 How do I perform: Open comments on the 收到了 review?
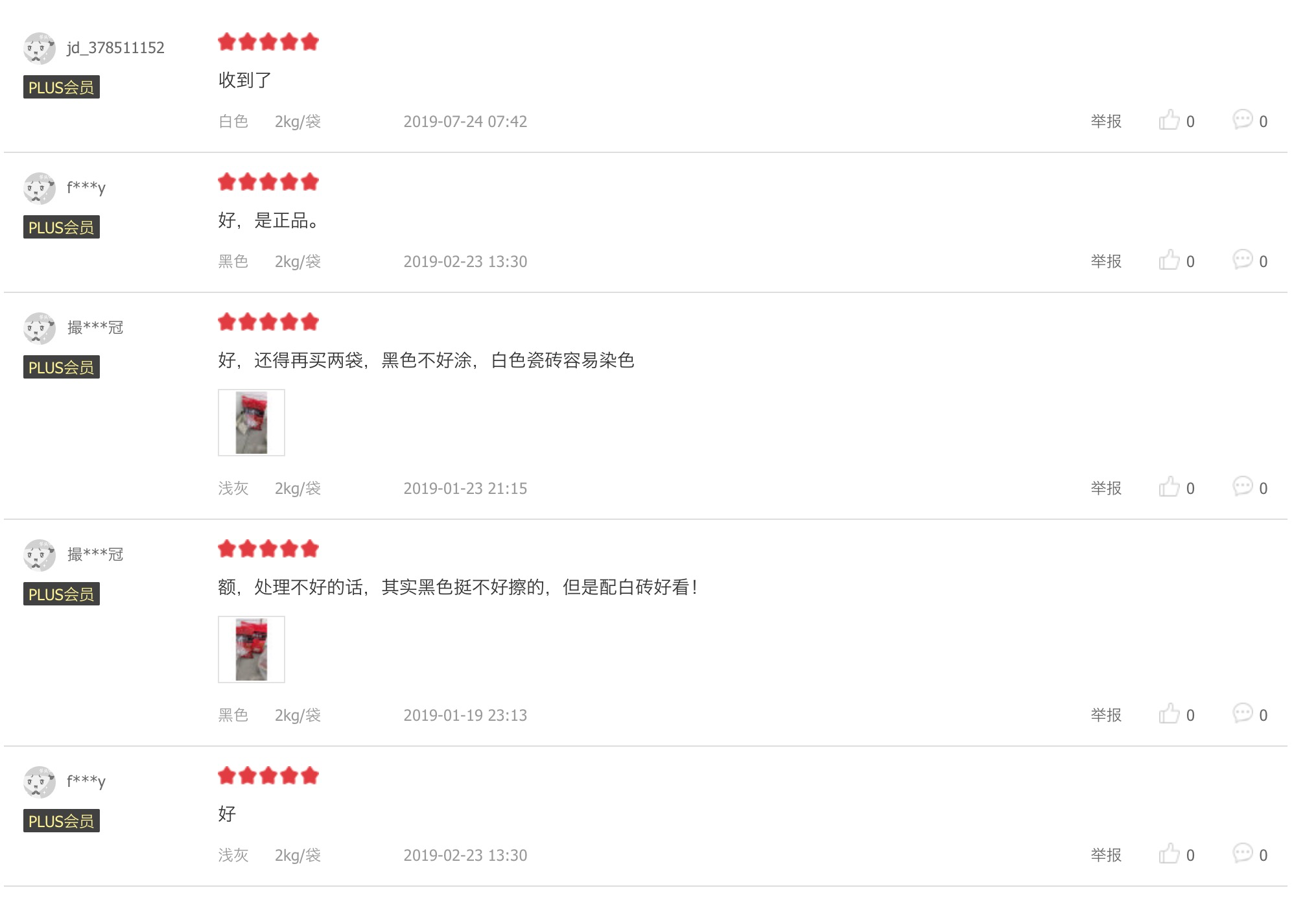click(1242, 120)
